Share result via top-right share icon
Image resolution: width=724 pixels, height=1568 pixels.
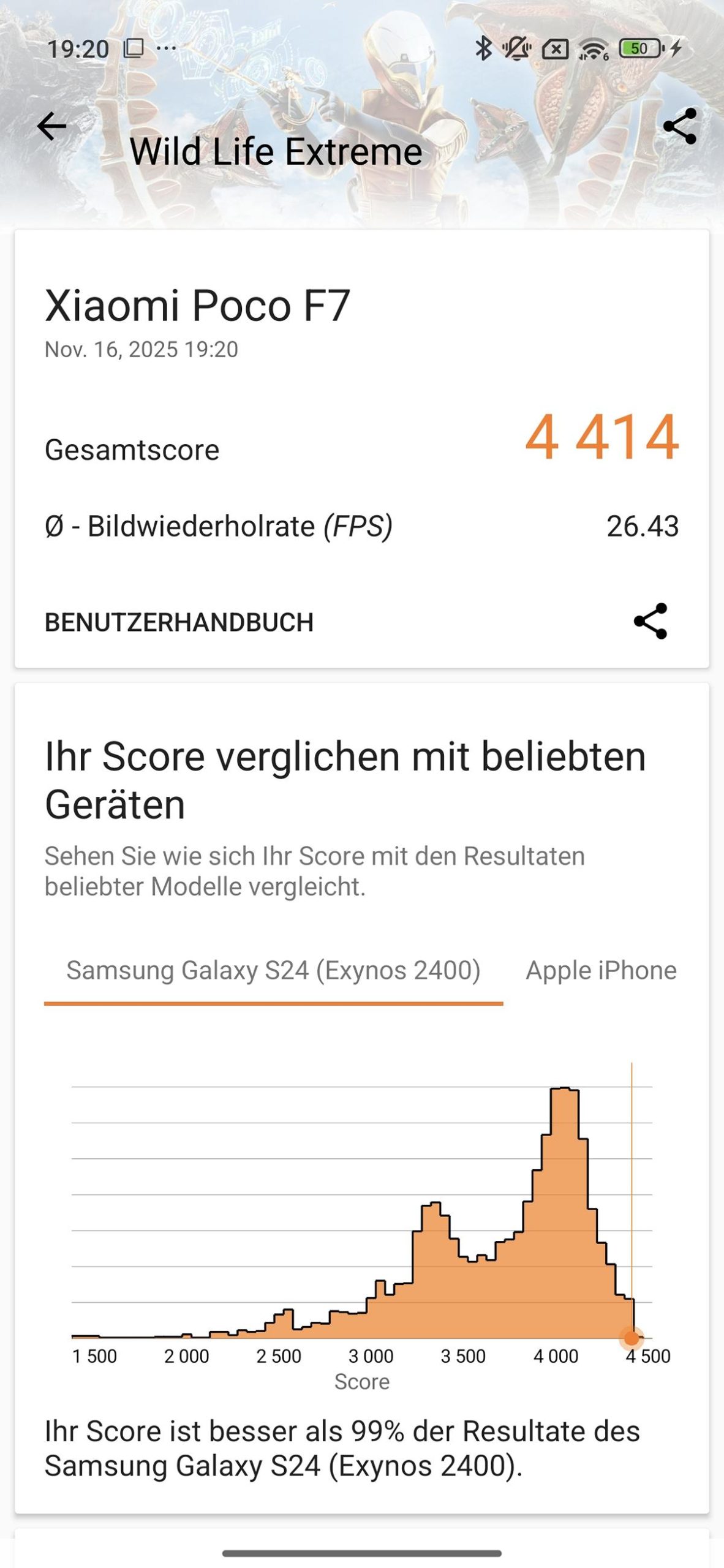(x=680, y=126)
